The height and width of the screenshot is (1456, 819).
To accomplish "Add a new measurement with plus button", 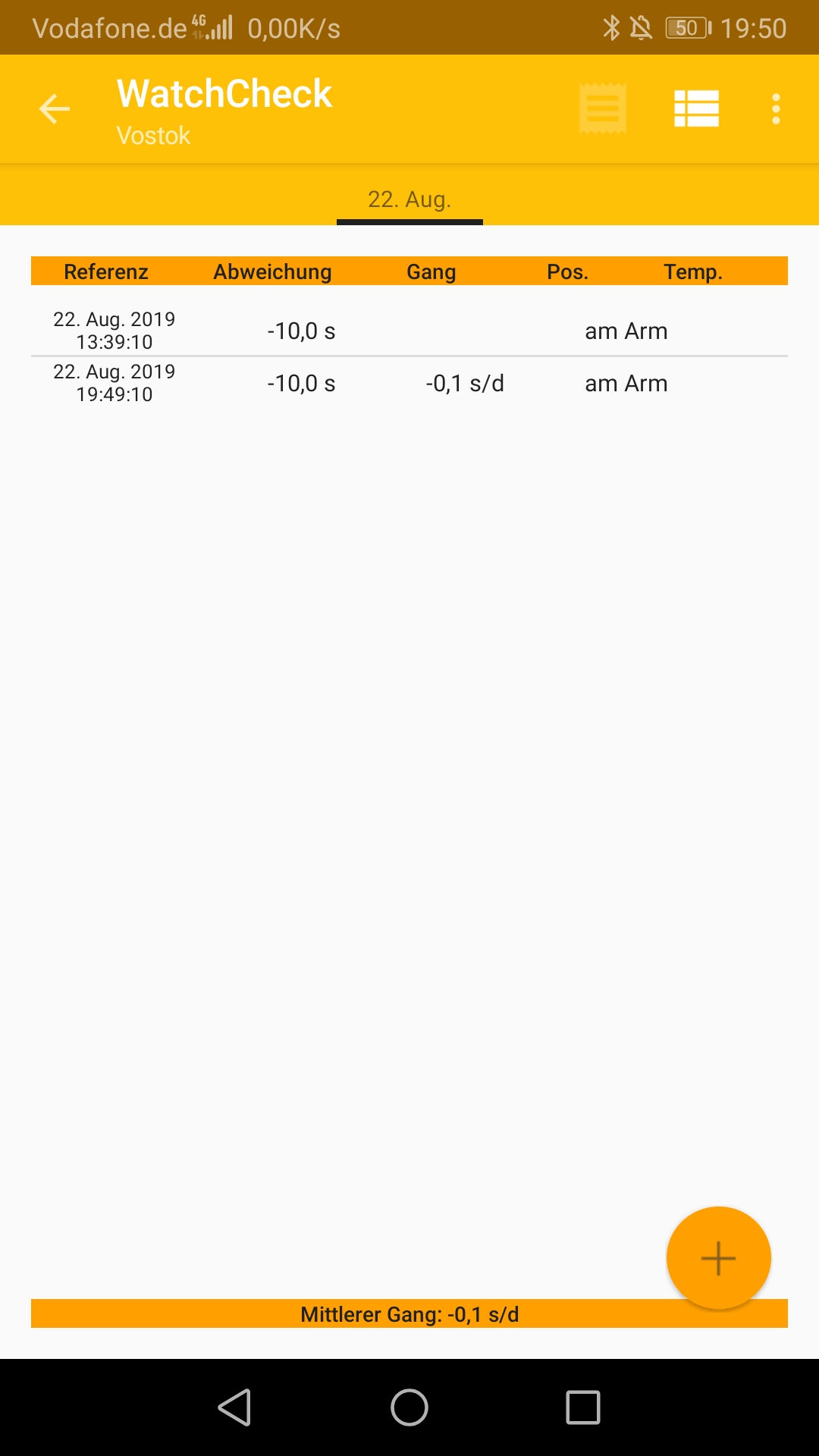I will coord(718,1258).
